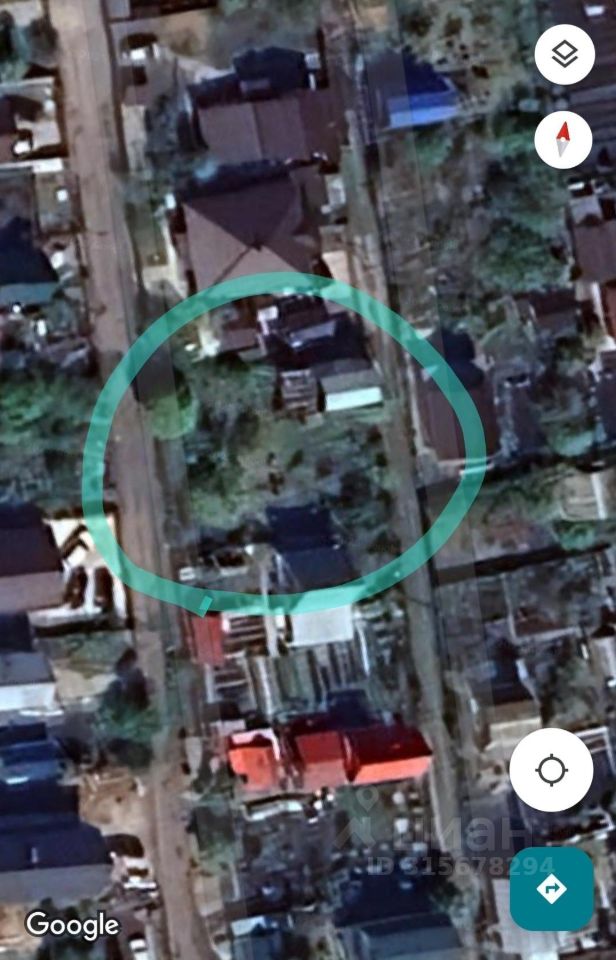Open directions with the turn arrow button

pos(551,889)
